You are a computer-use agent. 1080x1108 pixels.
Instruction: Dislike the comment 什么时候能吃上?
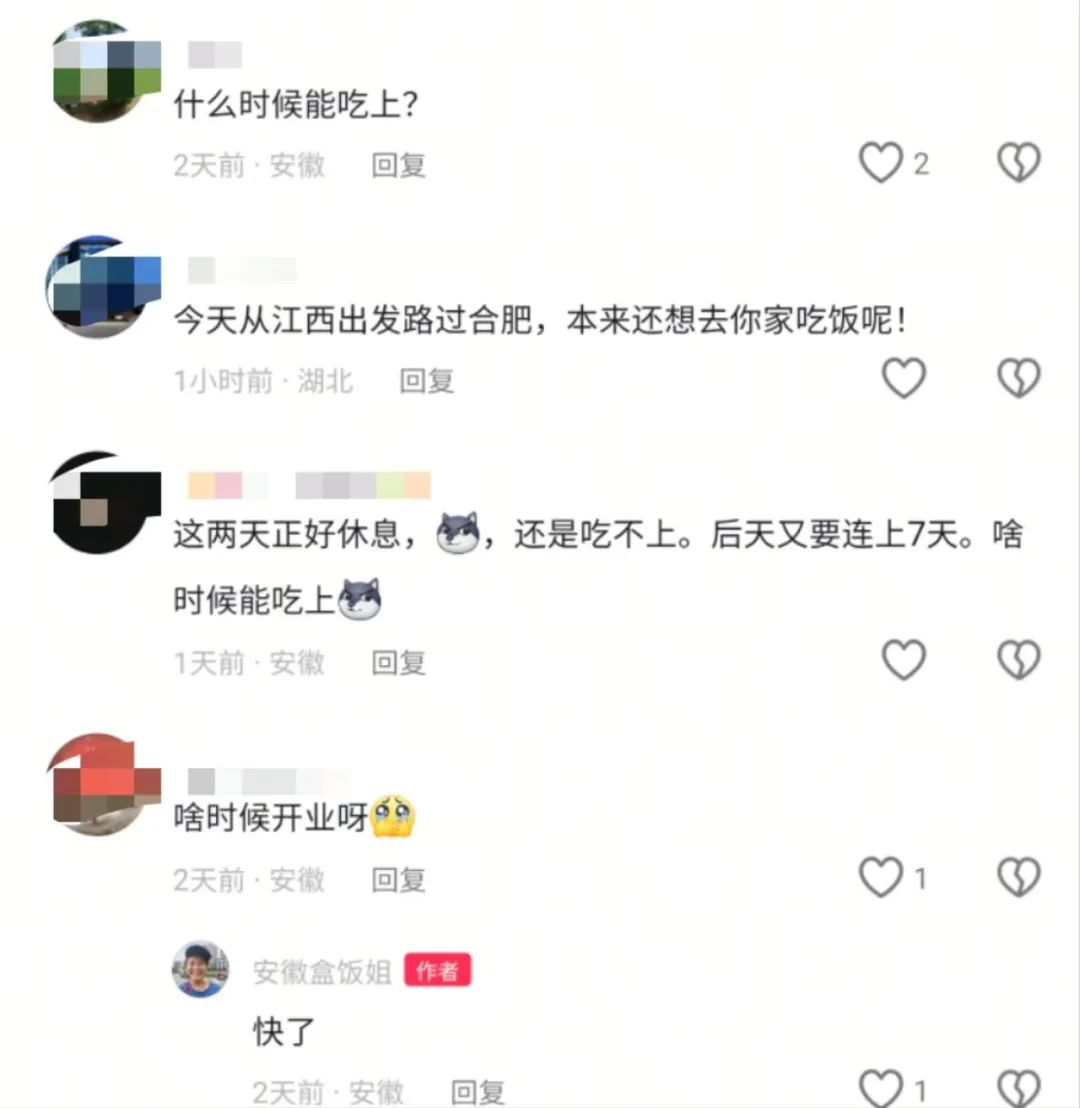1019,163
